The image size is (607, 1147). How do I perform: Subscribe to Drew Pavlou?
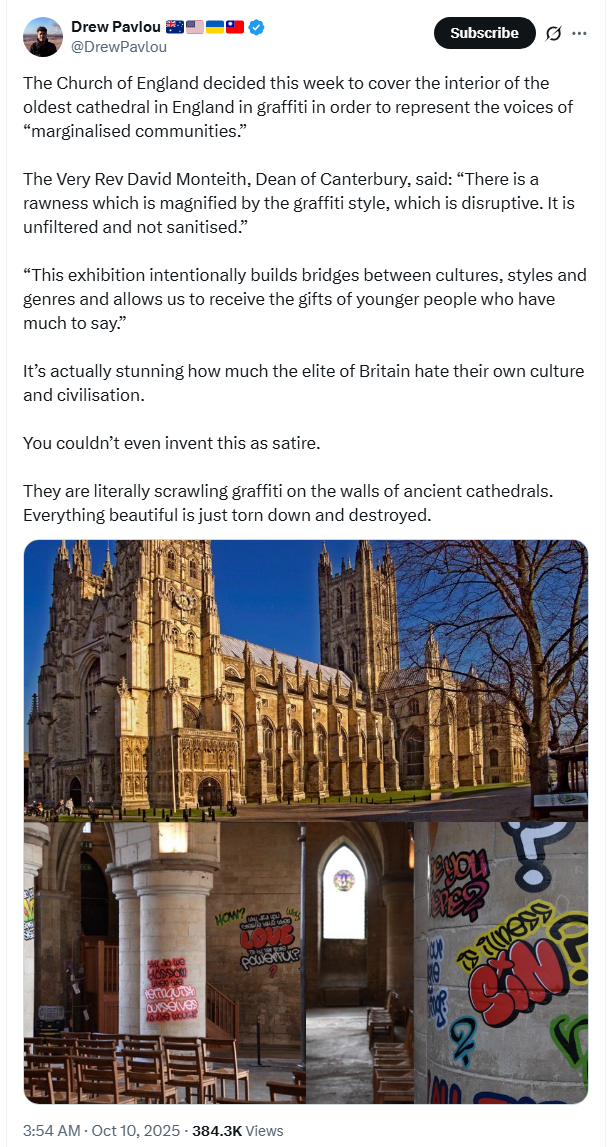click(x=484, y=33)
